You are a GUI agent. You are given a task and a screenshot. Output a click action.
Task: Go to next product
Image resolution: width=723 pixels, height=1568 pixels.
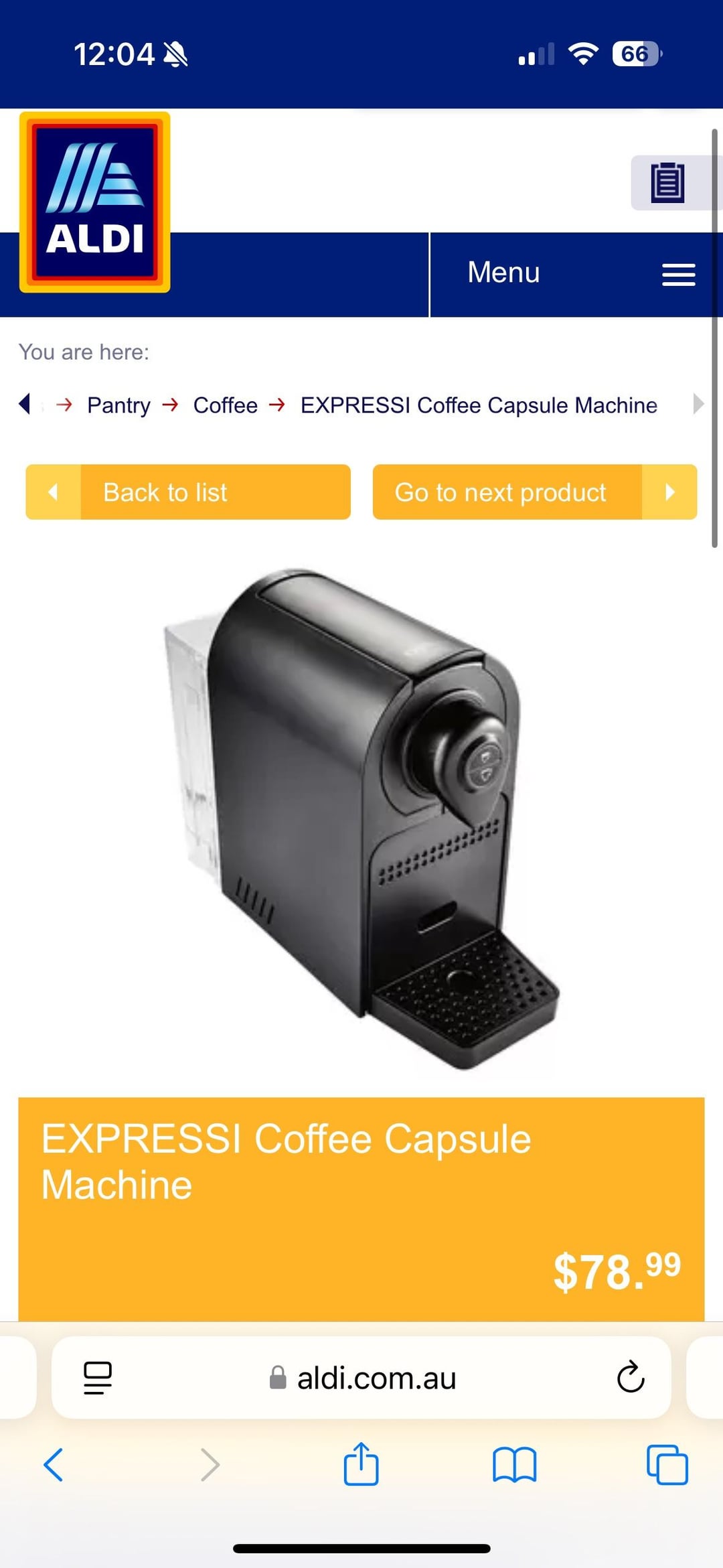(x=534, y=492)
